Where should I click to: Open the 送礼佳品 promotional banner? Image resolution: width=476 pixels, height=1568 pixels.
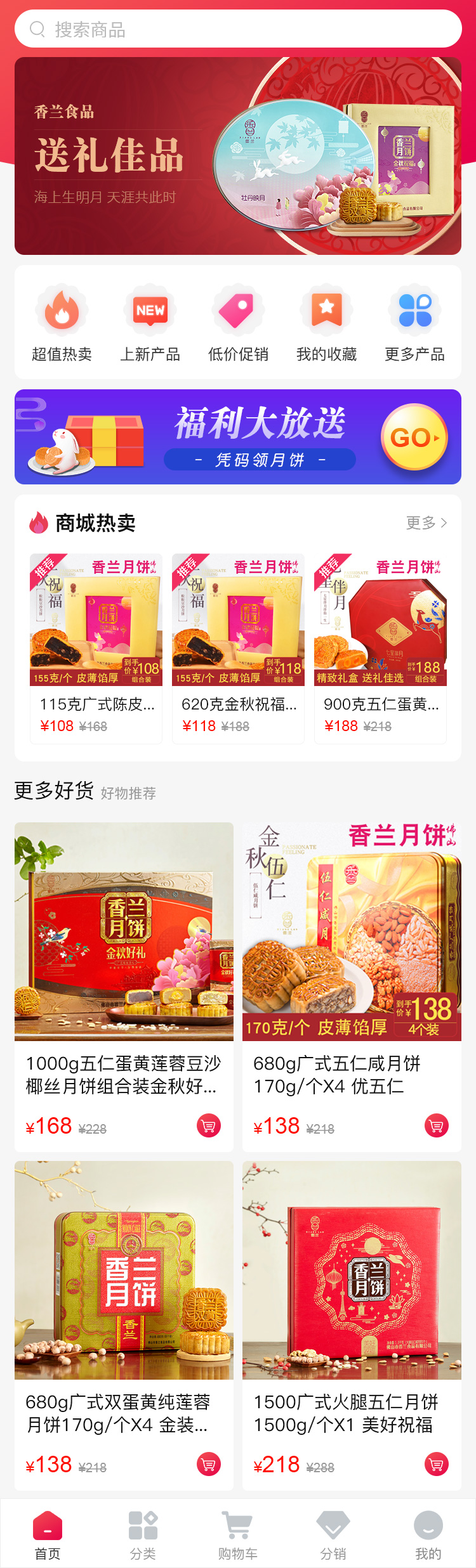pyautogui.click(x=238, y=156)
